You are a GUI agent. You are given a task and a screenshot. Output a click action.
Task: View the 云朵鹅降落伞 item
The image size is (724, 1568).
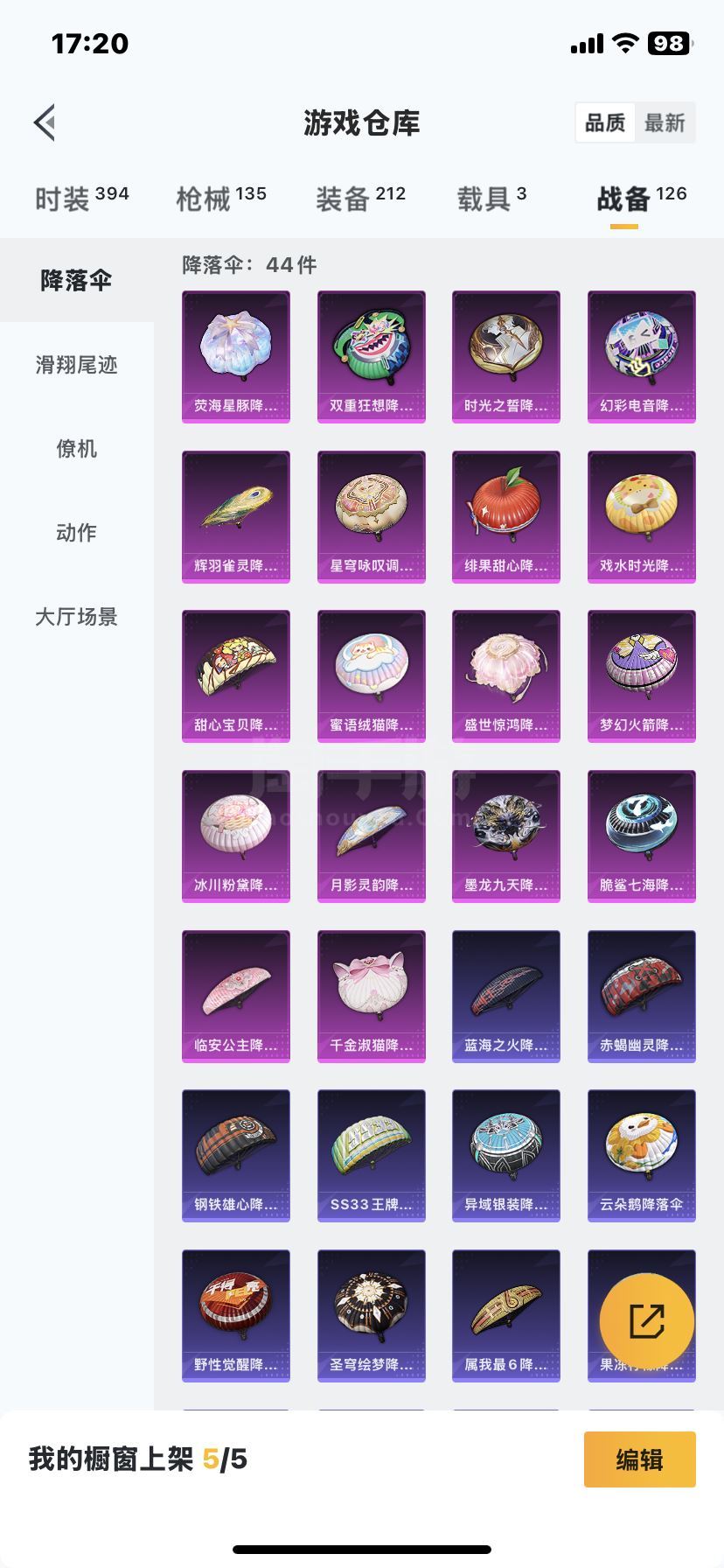pos(641,1155)
